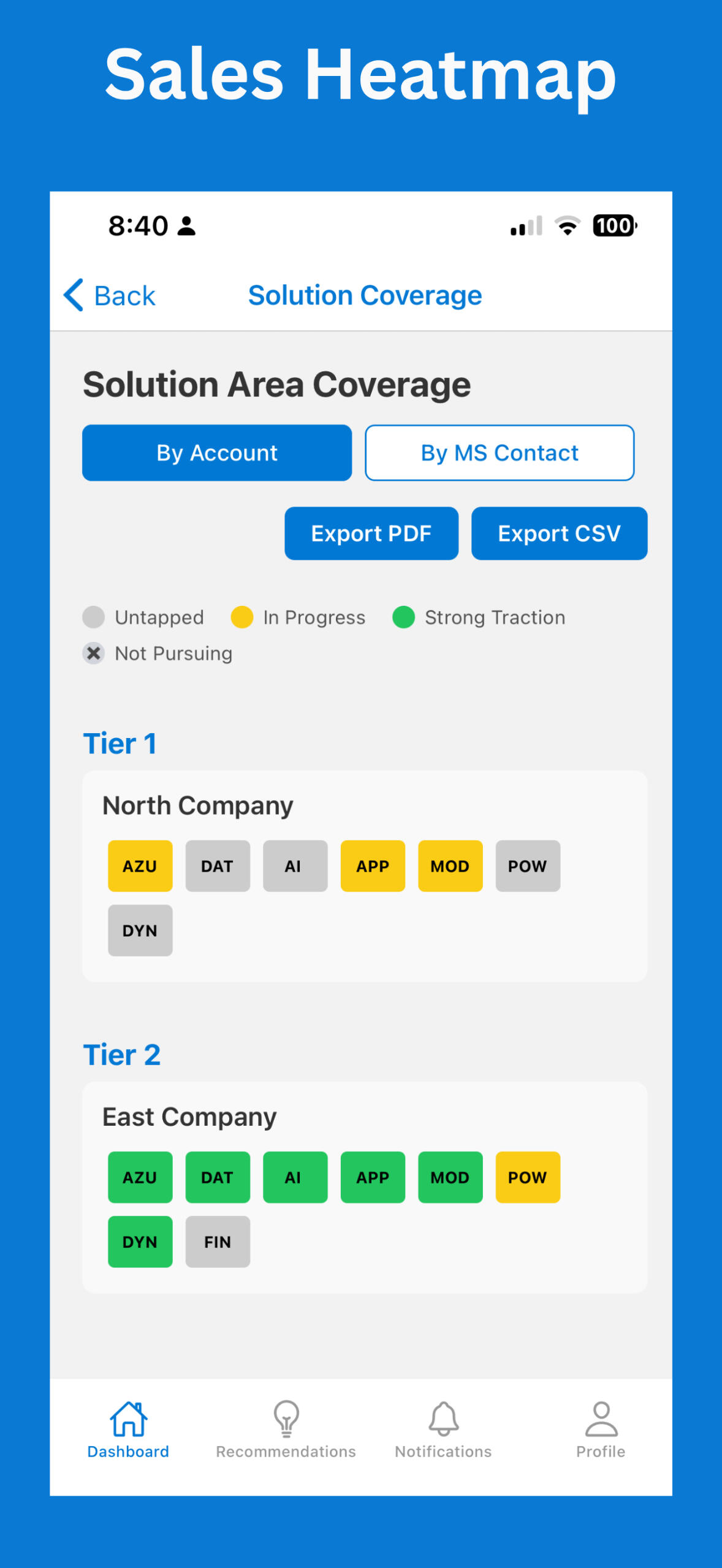Select East Company's FIN chip
722x1568 pixels.
pos(218,1241)
